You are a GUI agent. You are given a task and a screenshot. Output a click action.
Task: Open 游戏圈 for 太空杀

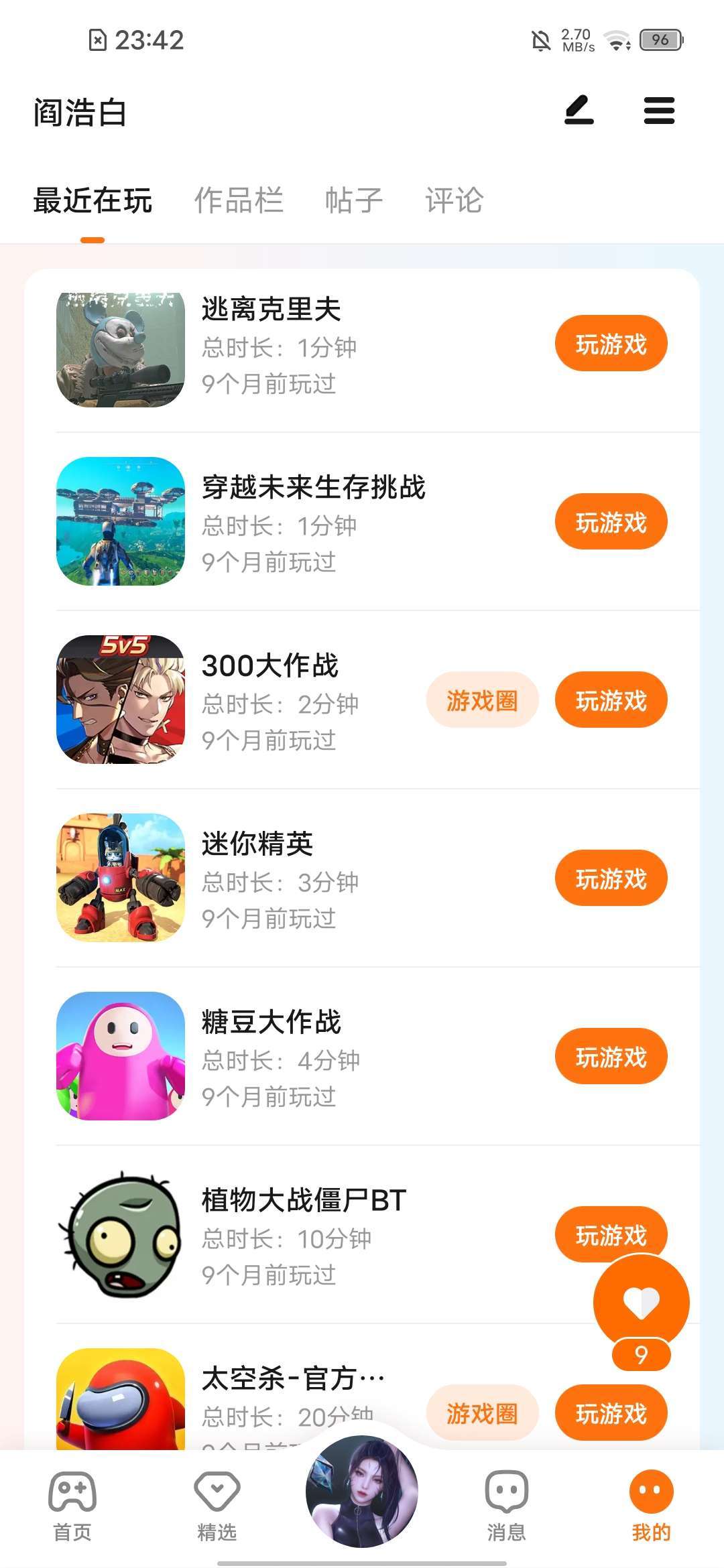(482, 1414)
